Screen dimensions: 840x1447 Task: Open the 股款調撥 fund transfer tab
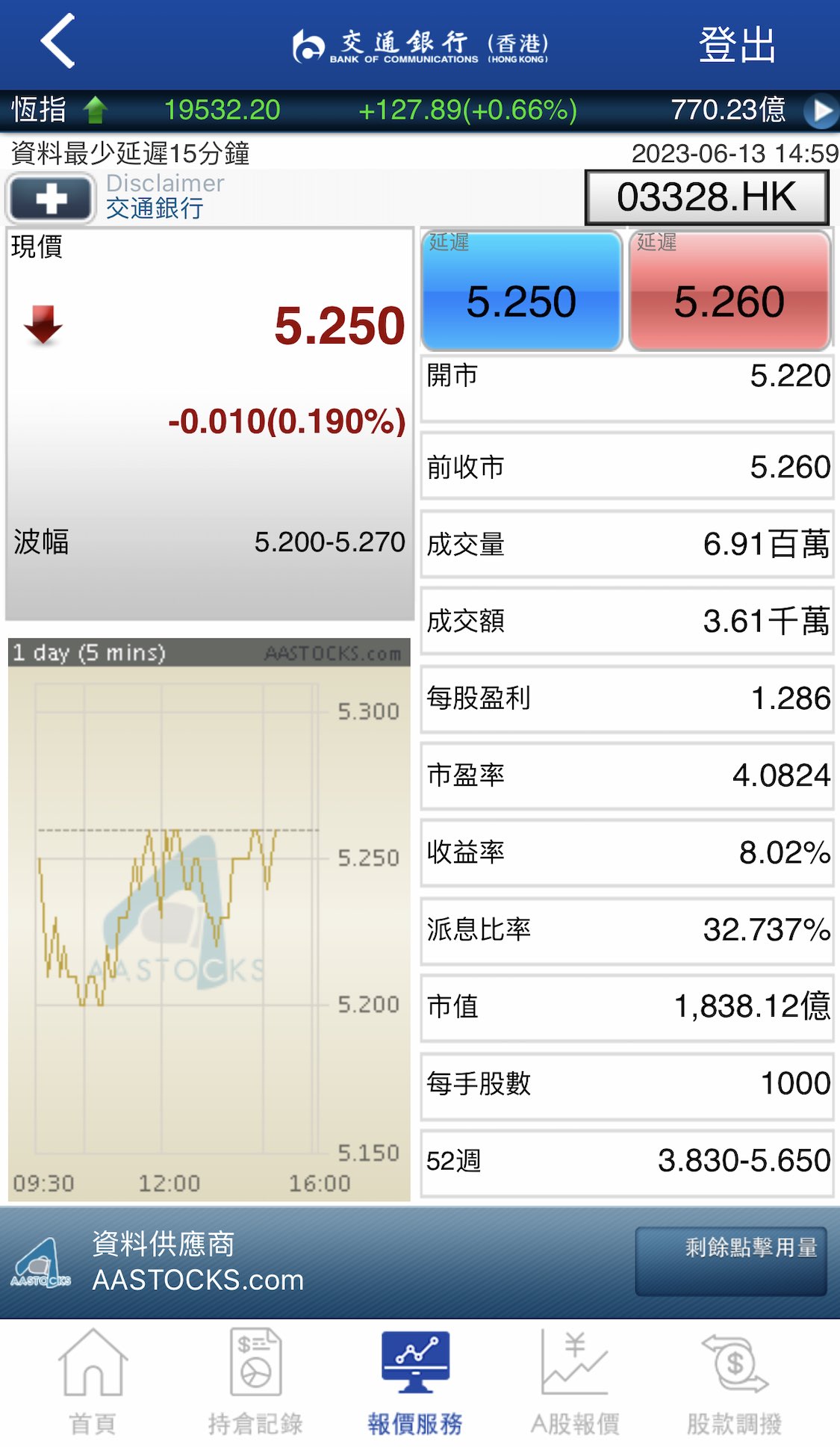click(x=734, y=1382)
